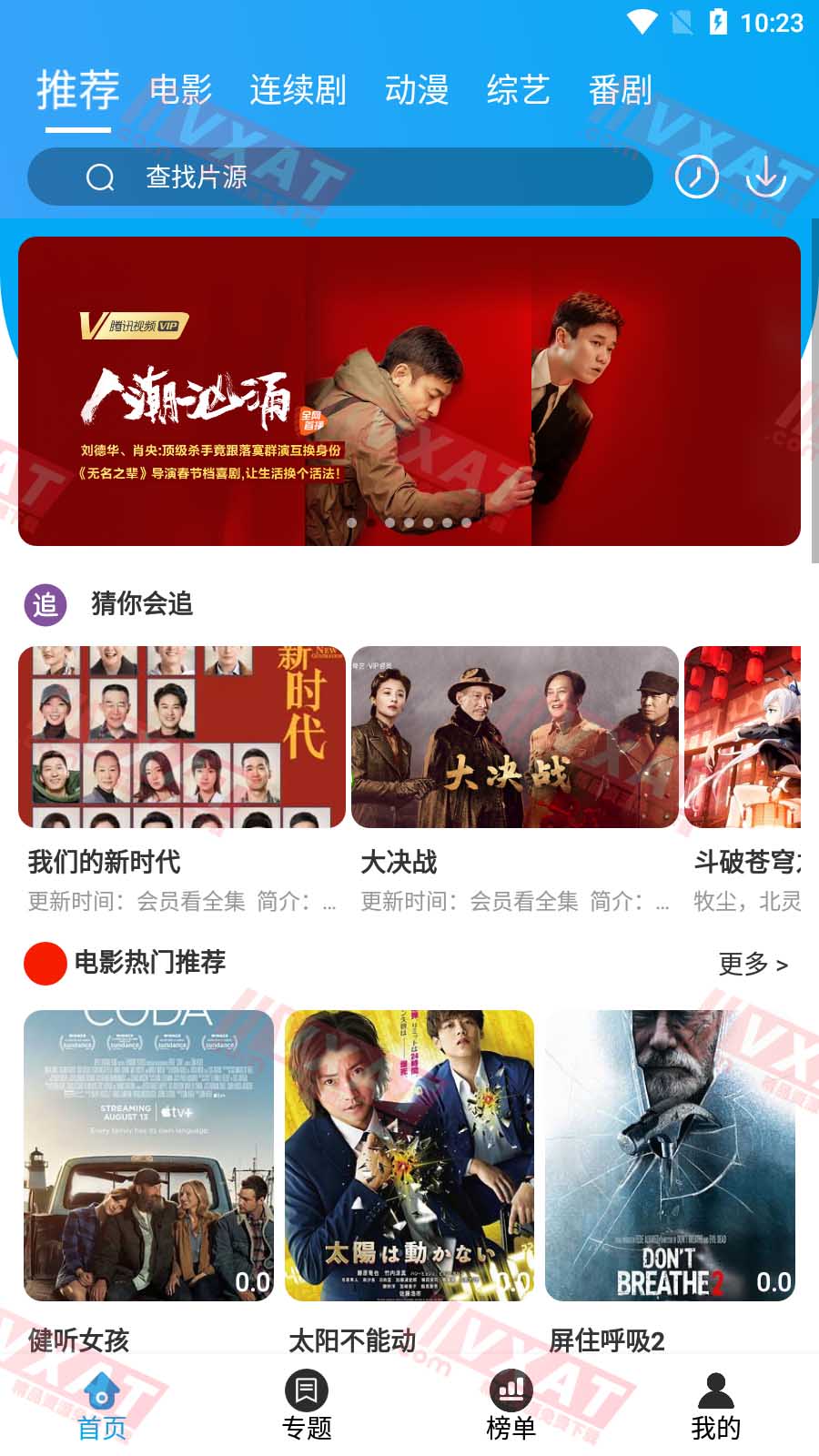
Task: Go to the 我的 bottom tab
Action: (x=715, y=1406)
